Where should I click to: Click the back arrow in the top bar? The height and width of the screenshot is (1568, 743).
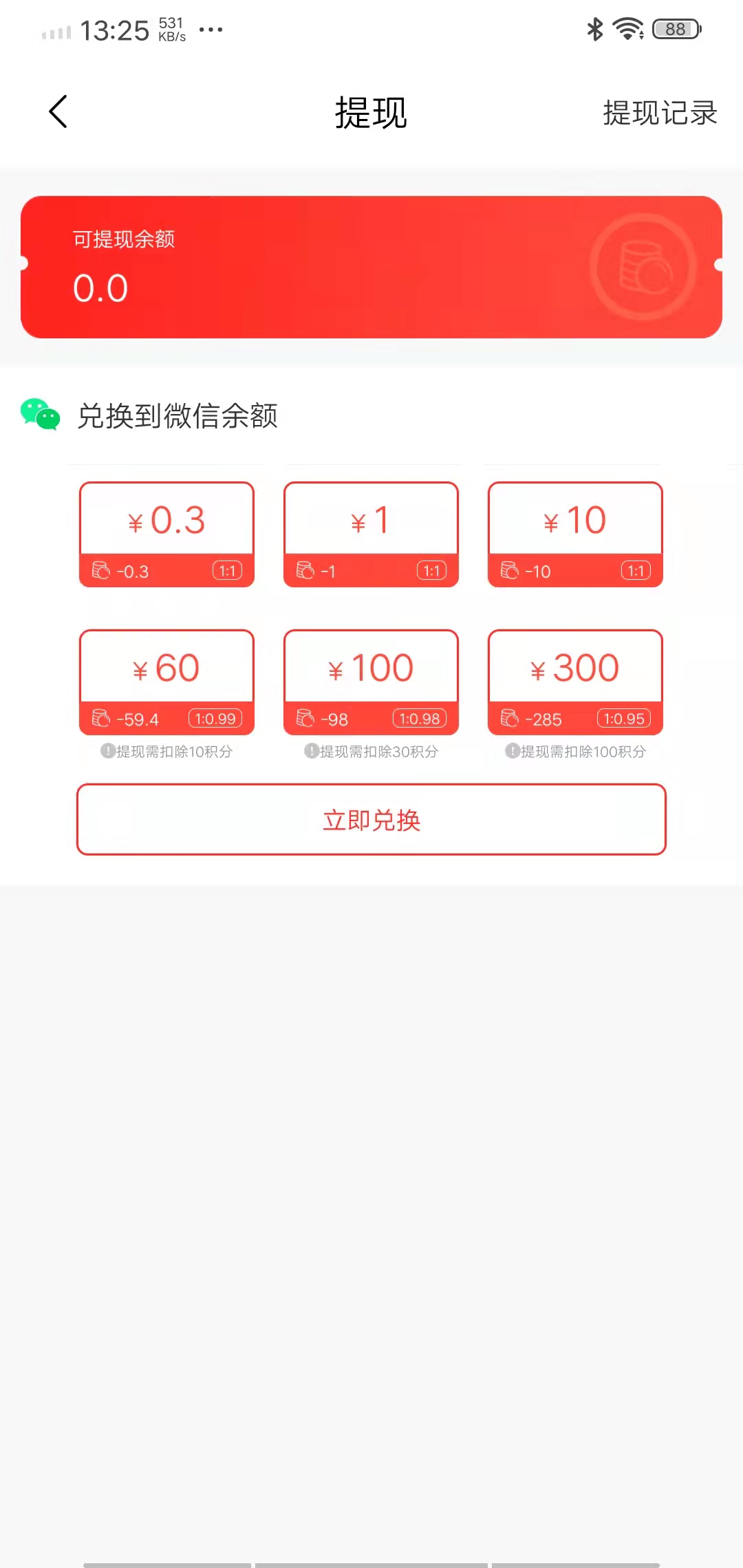point(58,111)
